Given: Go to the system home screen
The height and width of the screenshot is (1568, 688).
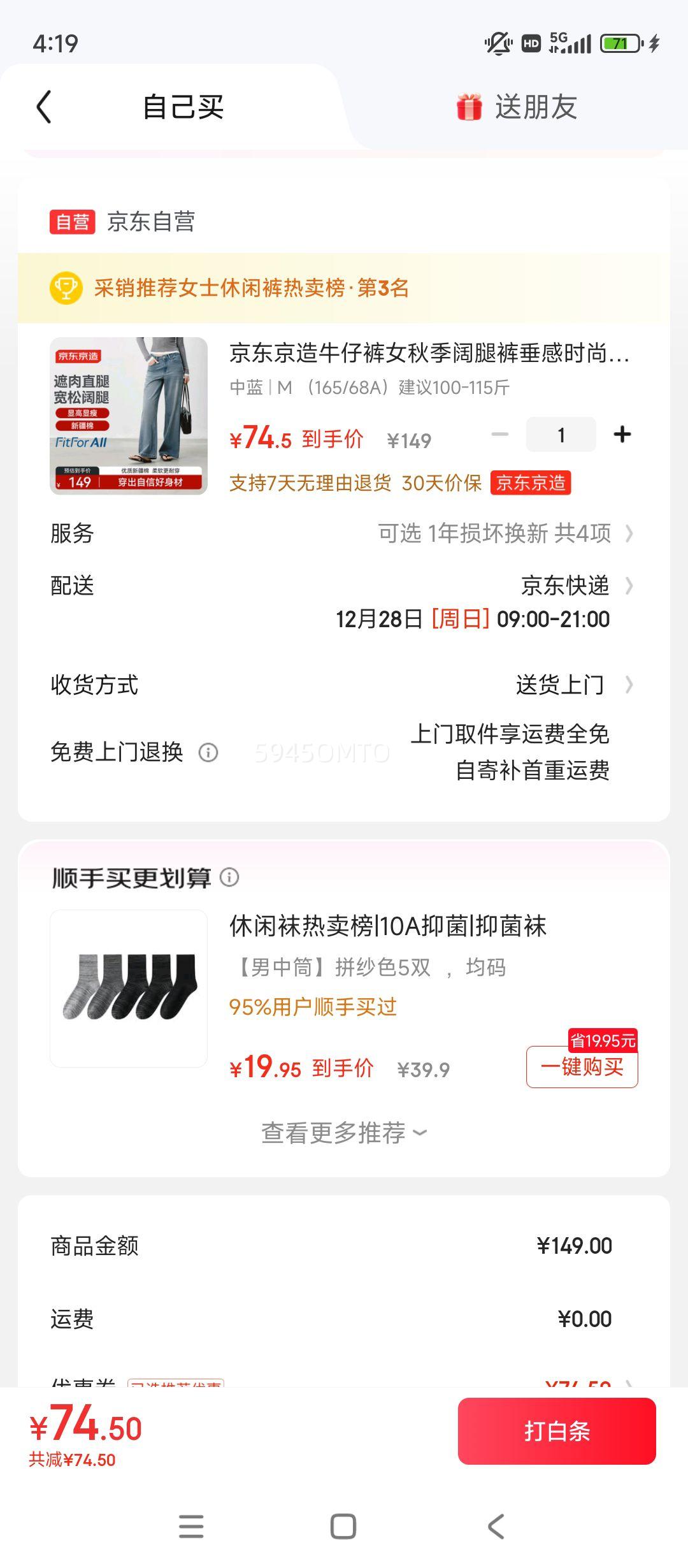Looking at the screenshot, I should point(343,1527).
